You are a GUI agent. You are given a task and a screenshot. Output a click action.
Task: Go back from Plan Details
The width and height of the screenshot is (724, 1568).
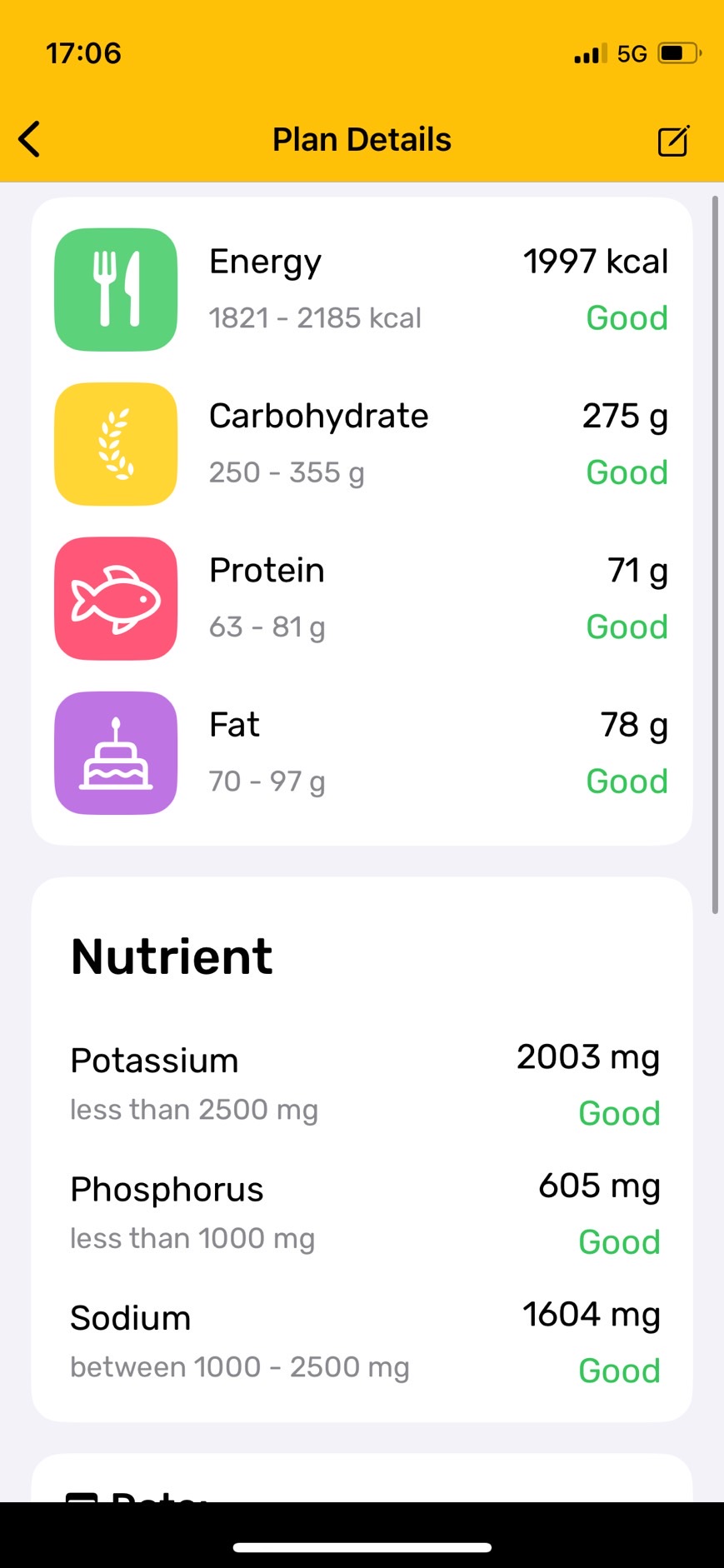point(30,139)
